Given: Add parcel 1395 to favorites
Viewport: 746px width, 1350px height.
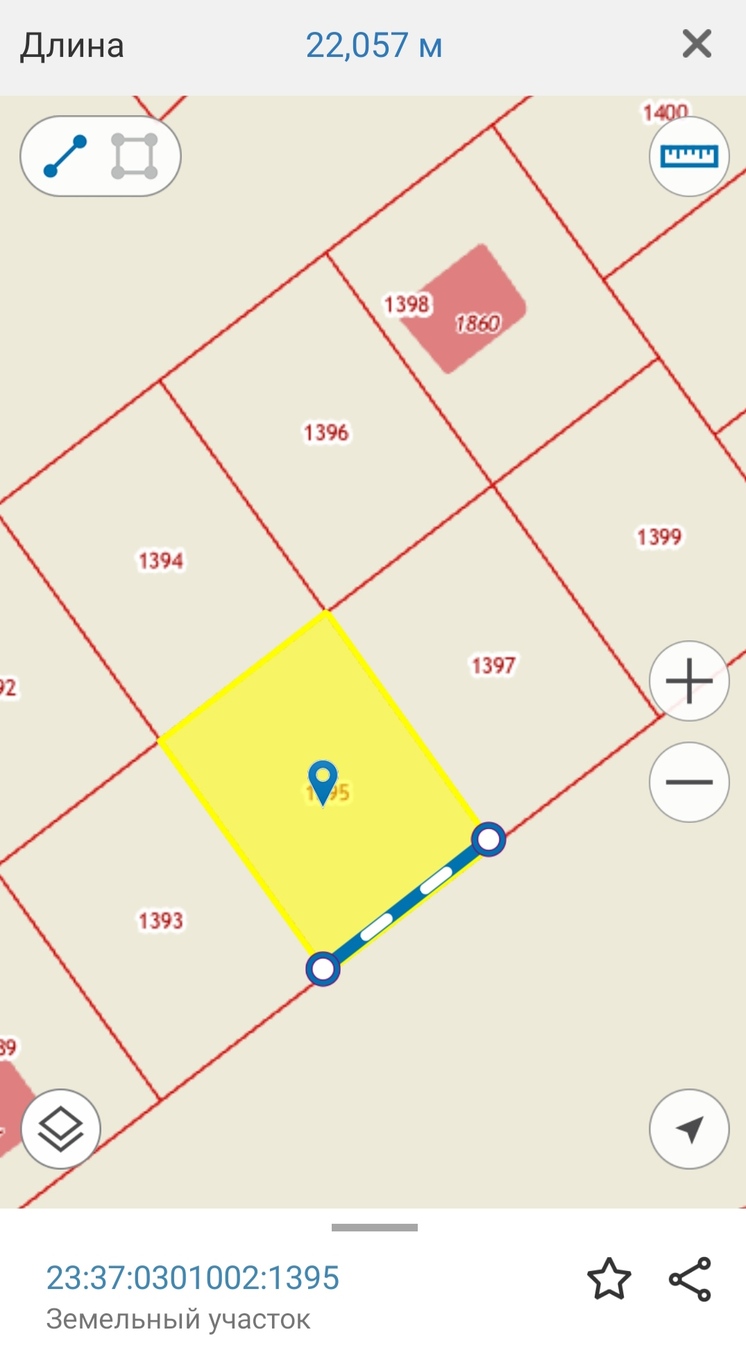Looking at the screenshot, I should [x=609, y=1280].
